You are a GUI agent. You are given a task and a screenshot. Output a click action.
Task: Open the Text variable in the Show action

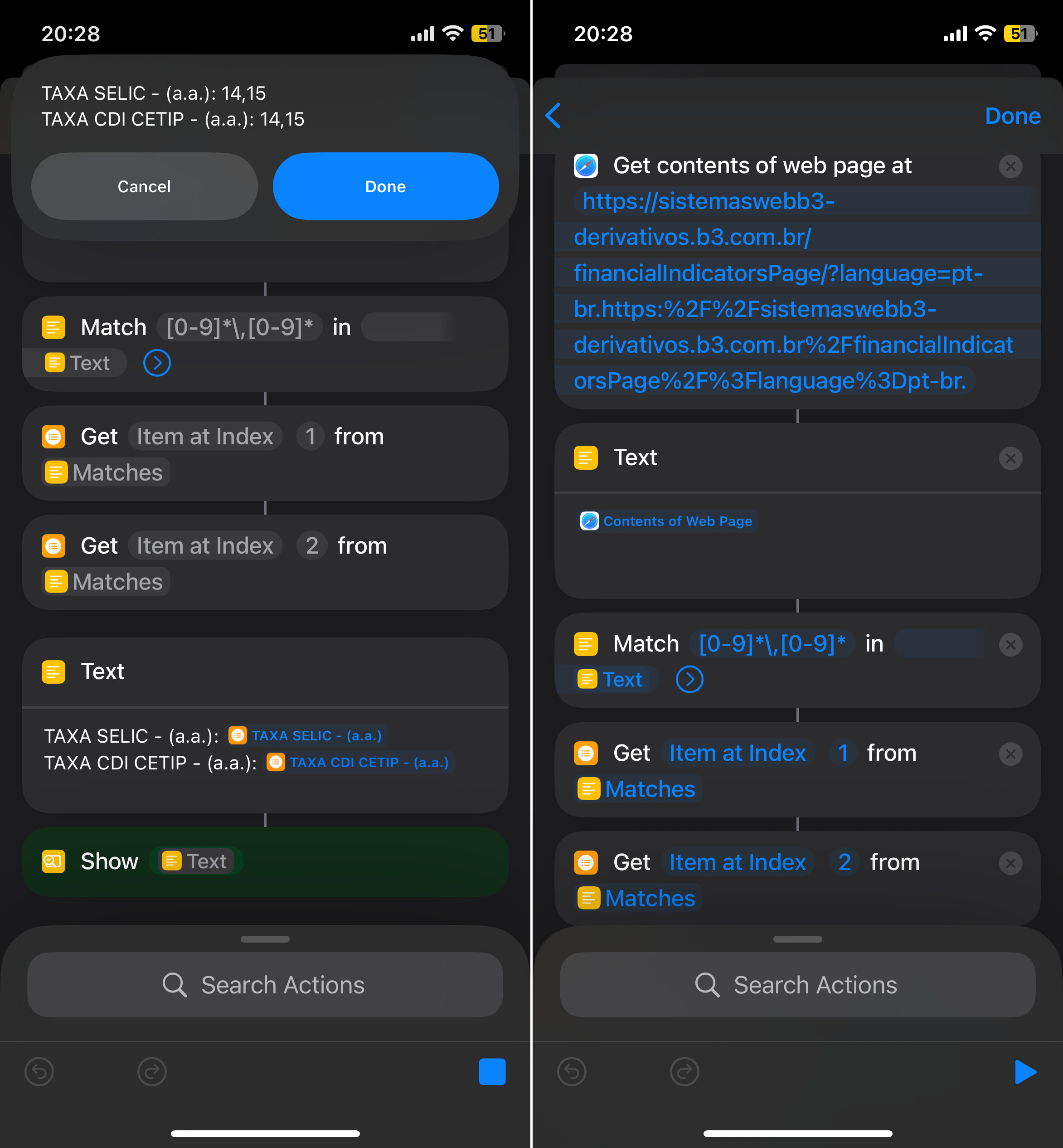(196, 861)
